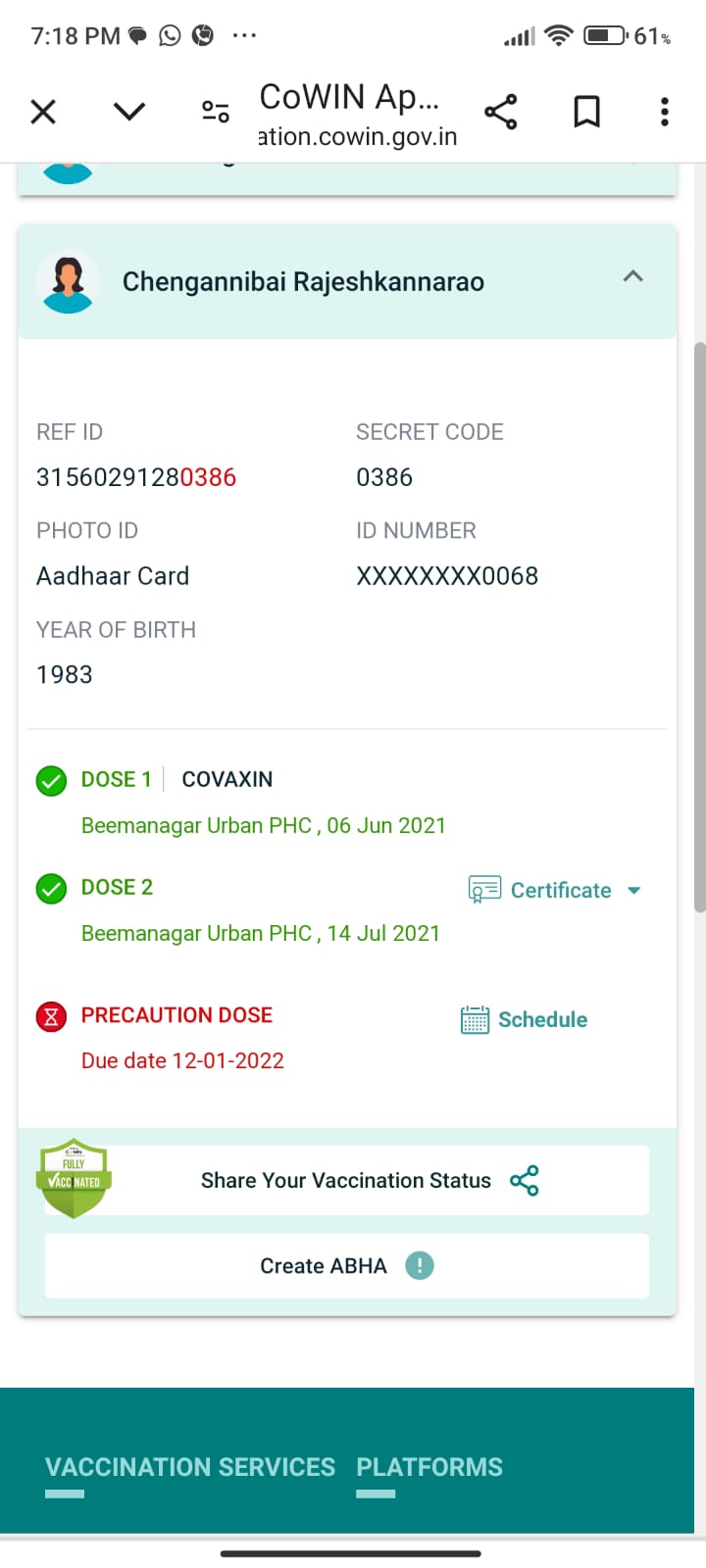Open the browser overflow menu
This screenshot has width=706, height=1568.
665,112
